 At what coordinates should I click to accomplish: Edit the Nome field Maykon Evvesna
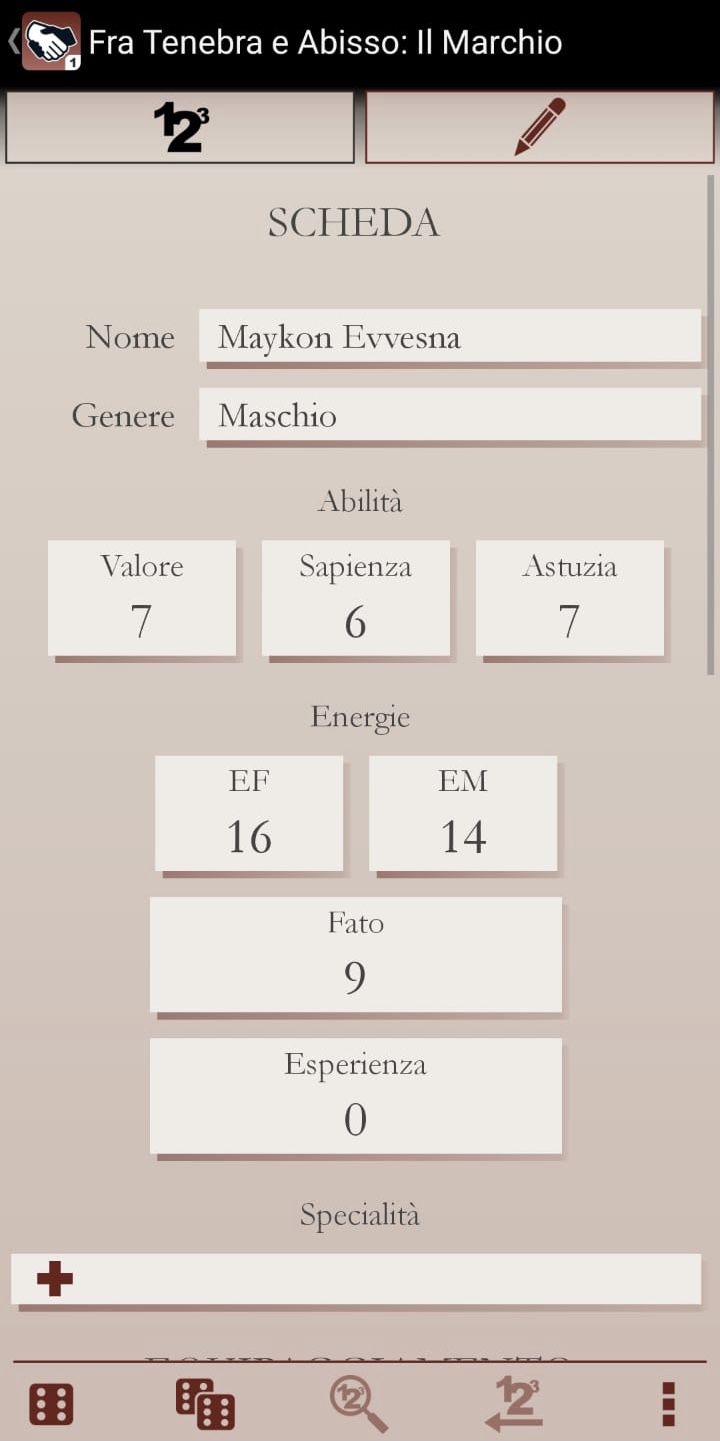coord(450,336)
